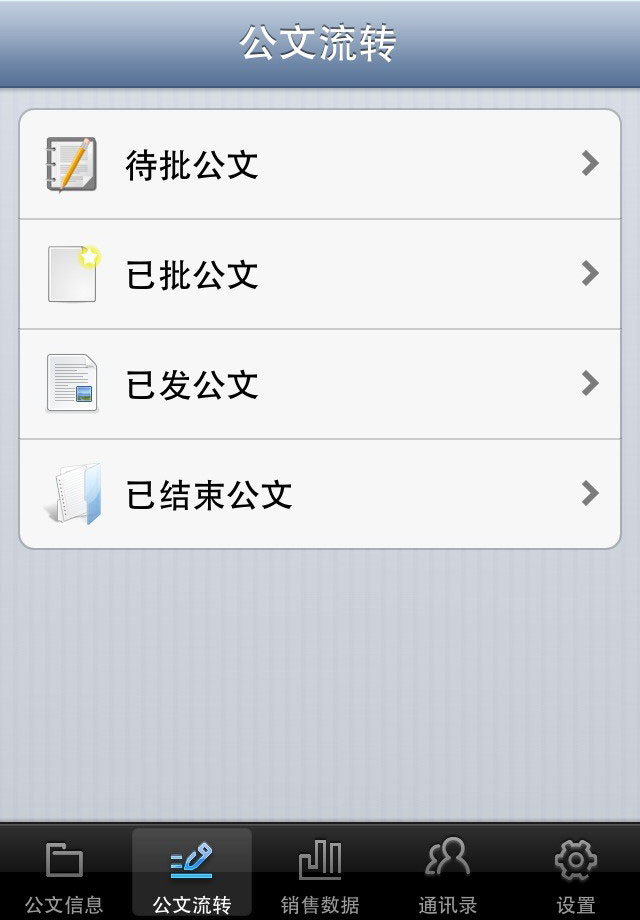Select 已发公文 entry
Image resolution: width=640 pixels, height=920 pixels.
click(x=320, y=384)
